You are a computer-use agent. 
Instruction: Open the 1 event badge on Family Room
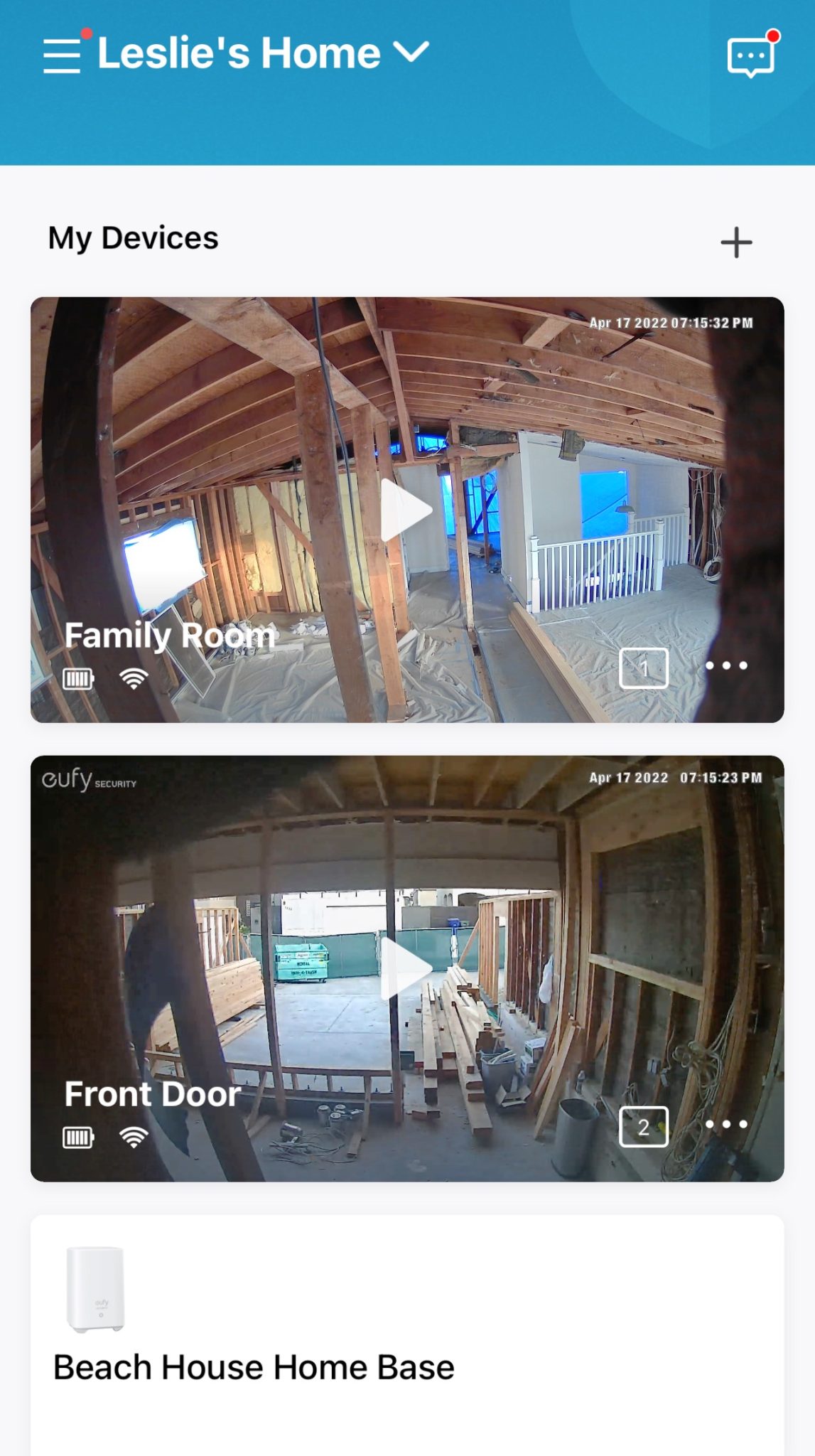coord(644,668)
